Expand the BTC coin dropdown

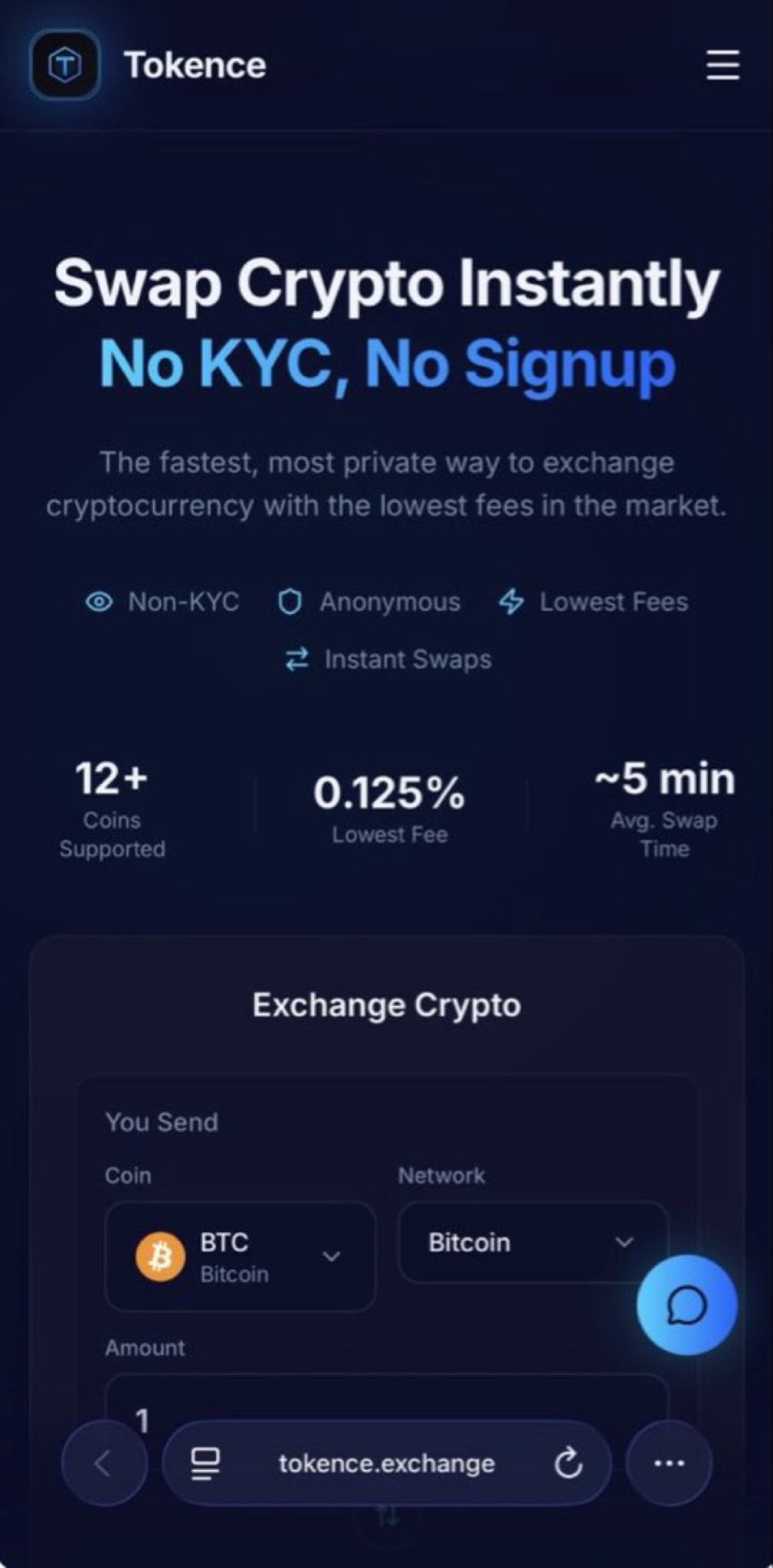tap(240, 1256)
